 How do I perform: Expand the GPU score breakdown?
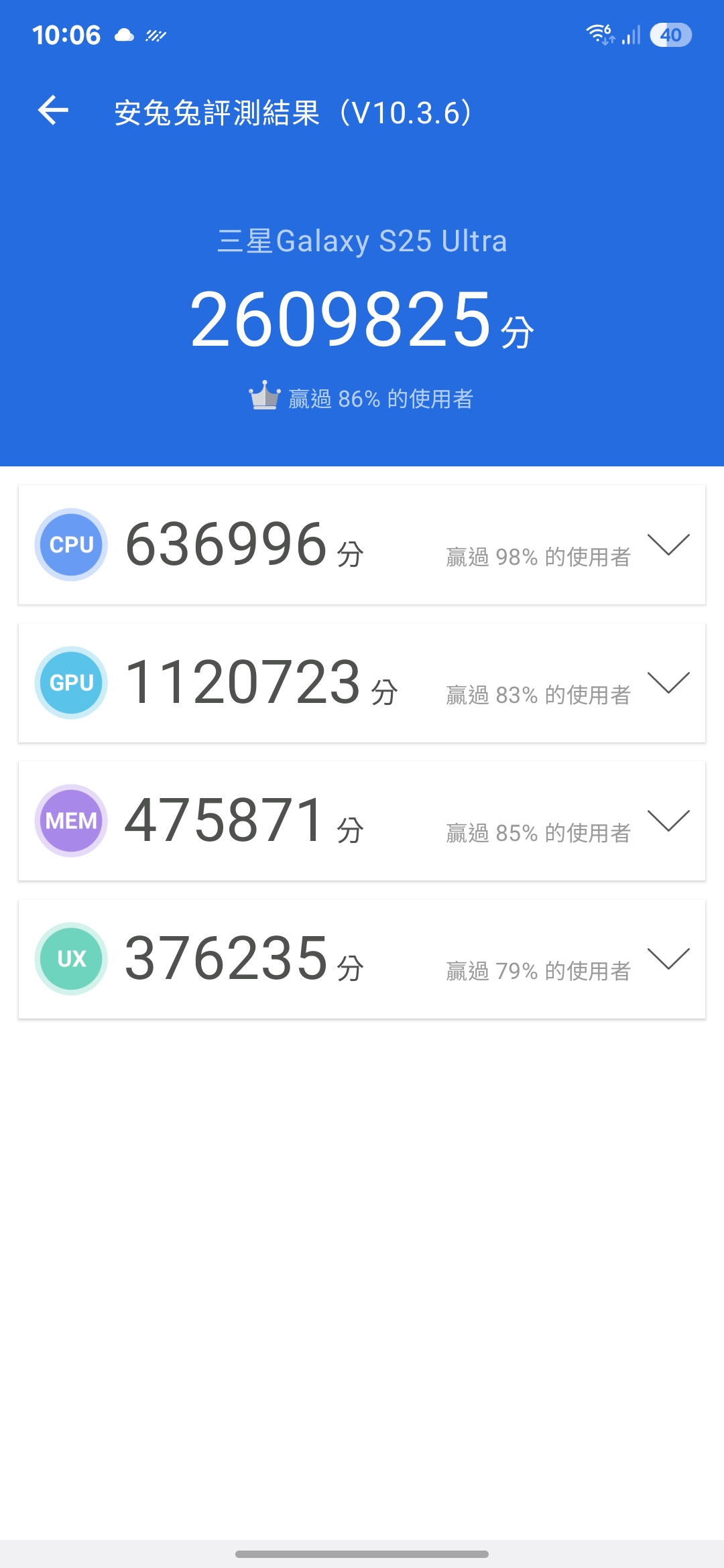(668, 683)
